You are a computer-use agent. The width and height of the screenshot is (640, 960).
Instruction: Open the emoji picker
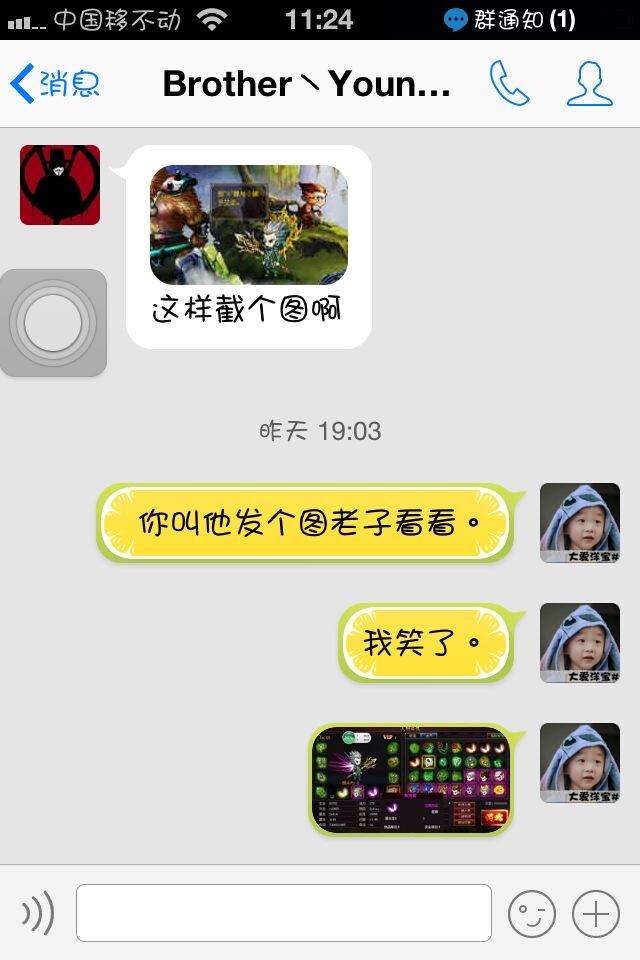pos(531,913)
